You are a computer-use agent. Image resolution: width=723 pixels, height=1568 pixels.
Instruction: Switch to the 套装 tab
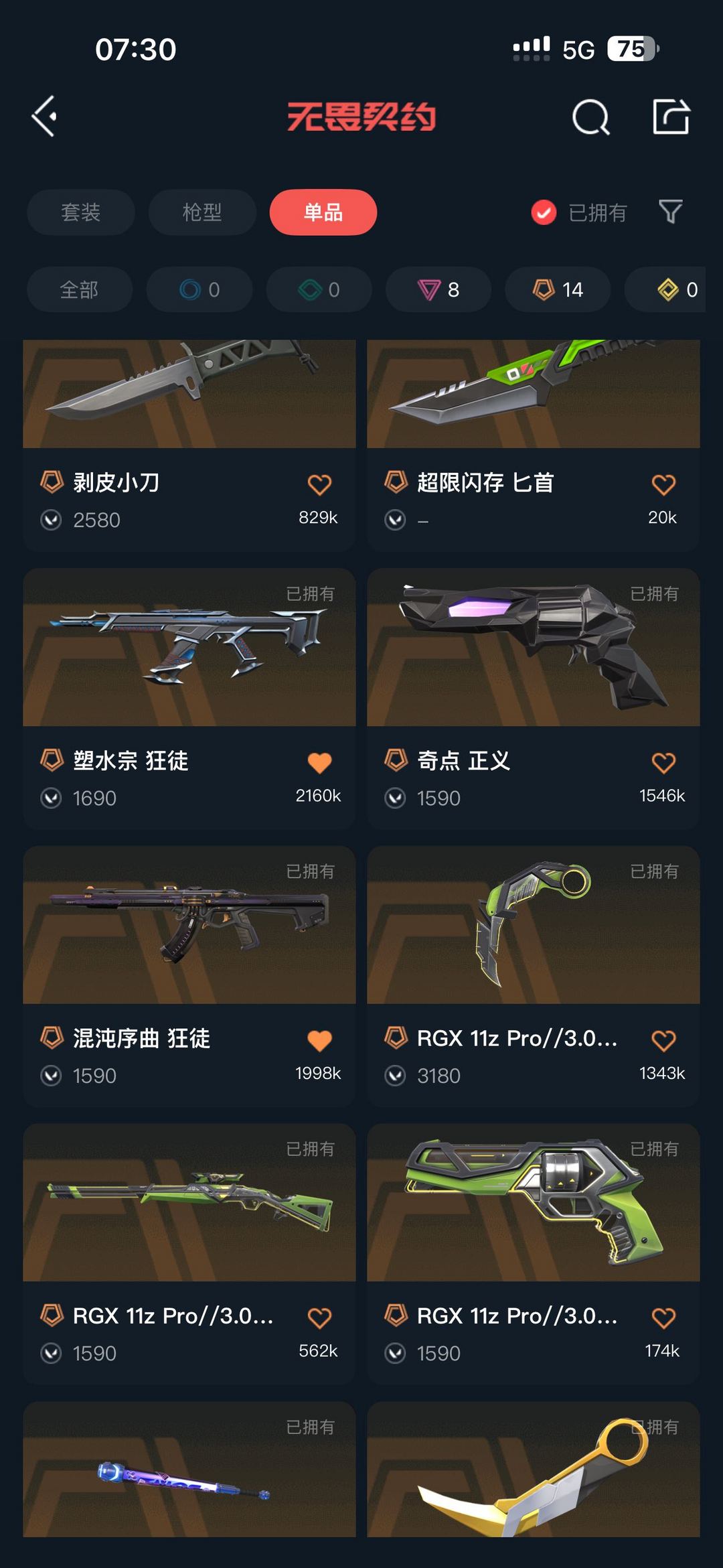pos(81,212)
